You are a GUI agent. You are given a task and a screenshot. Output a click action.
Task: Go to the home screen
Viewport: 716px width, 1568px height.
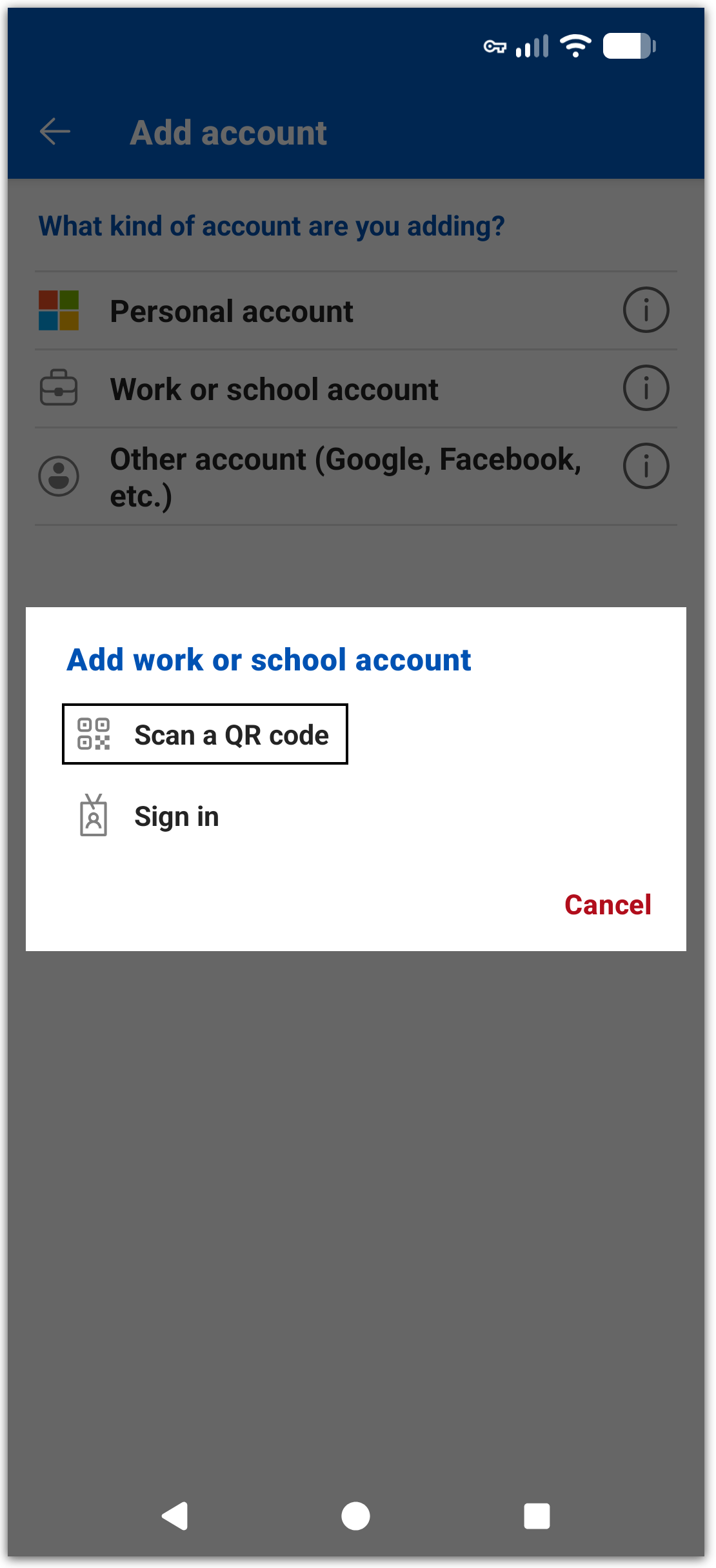[x=355, y=1516]
